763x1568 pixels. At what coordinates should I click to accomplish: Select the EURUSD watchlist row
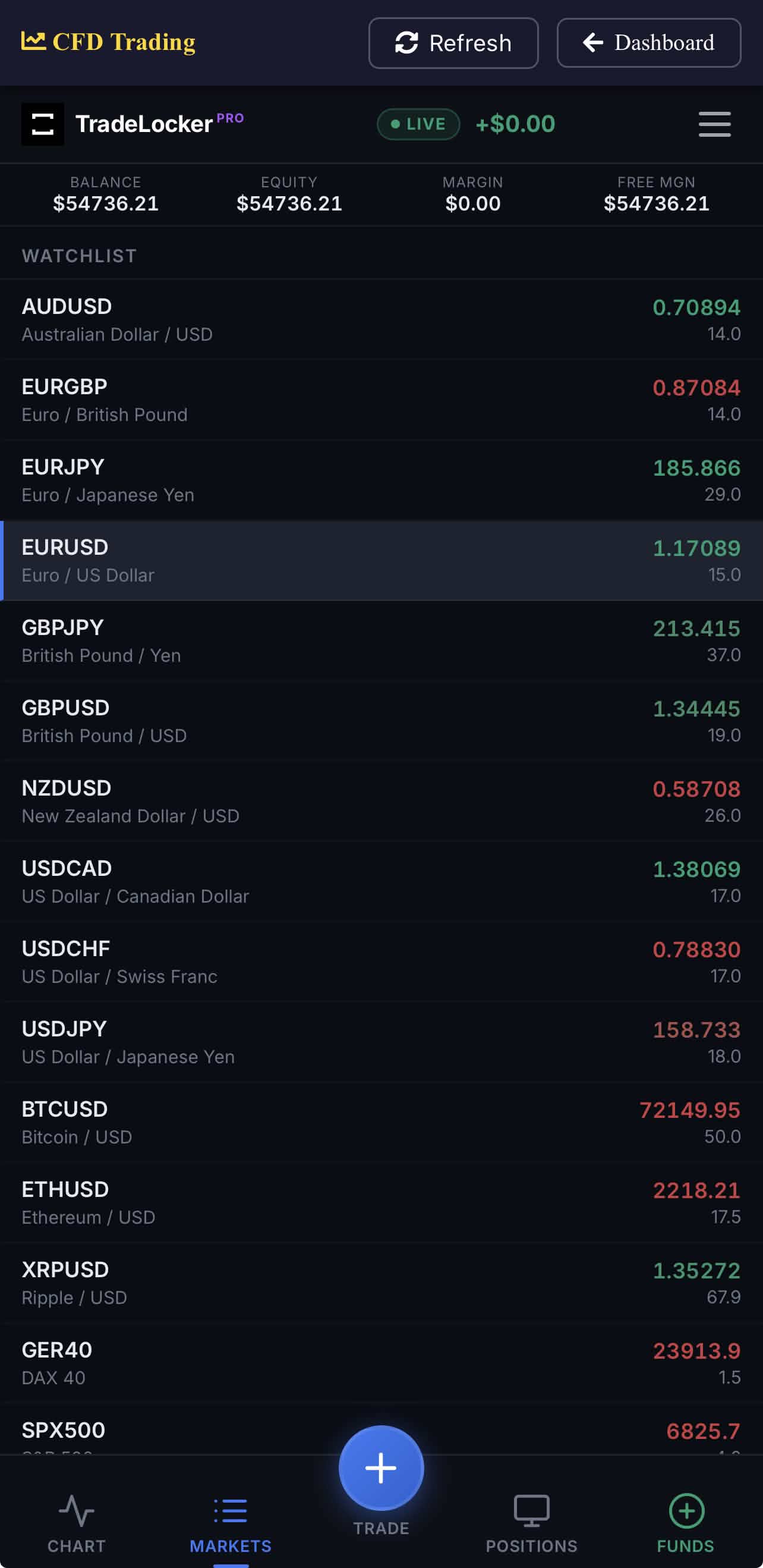pyautogui.click(x=381, y=559)
